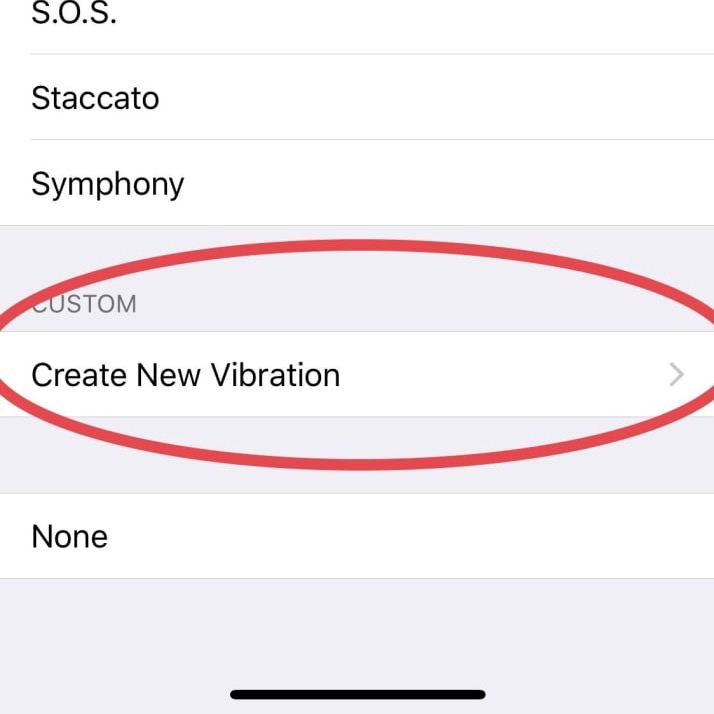Set vibration to None
The image size is (714, 714).
click(70, 536)
